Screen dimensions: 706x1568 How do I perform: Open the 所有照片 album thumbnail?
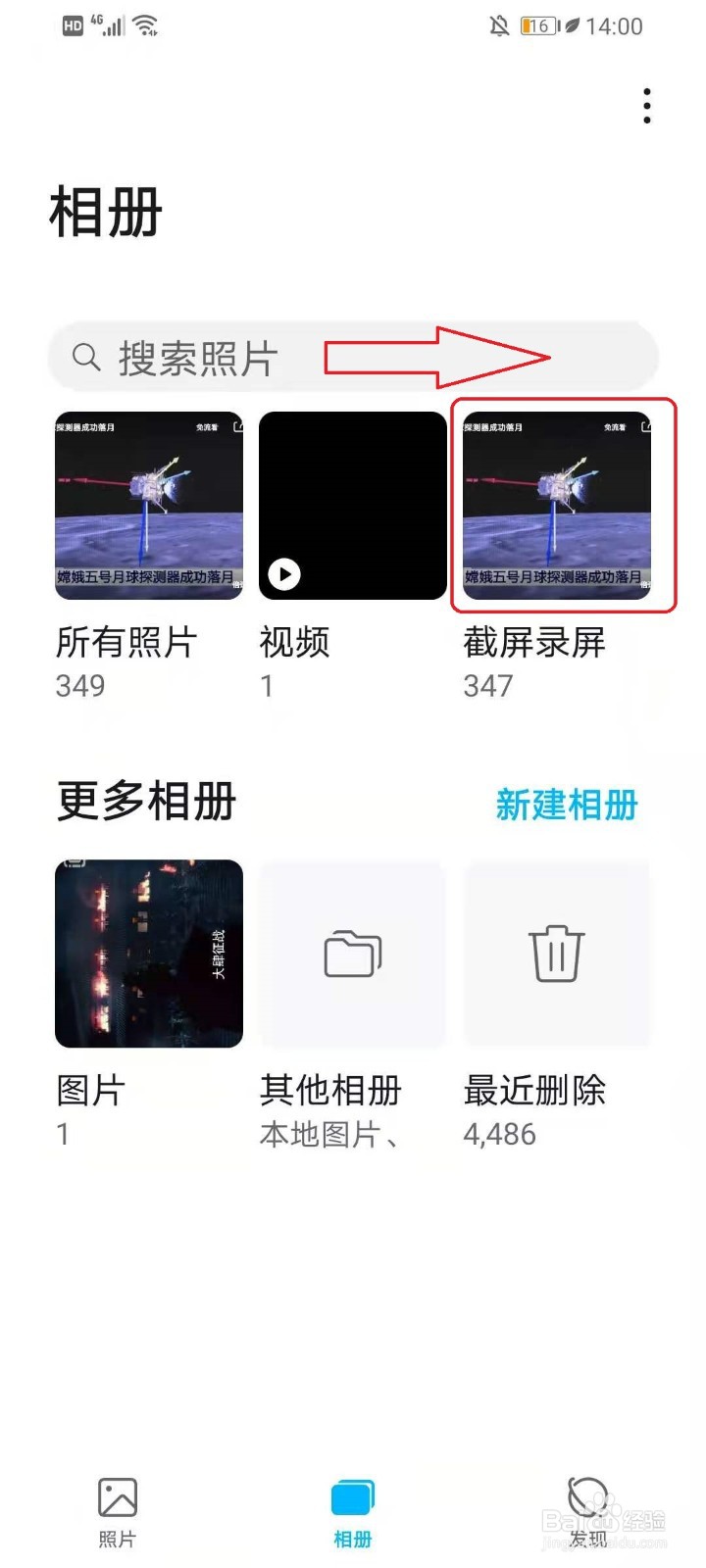148,507
